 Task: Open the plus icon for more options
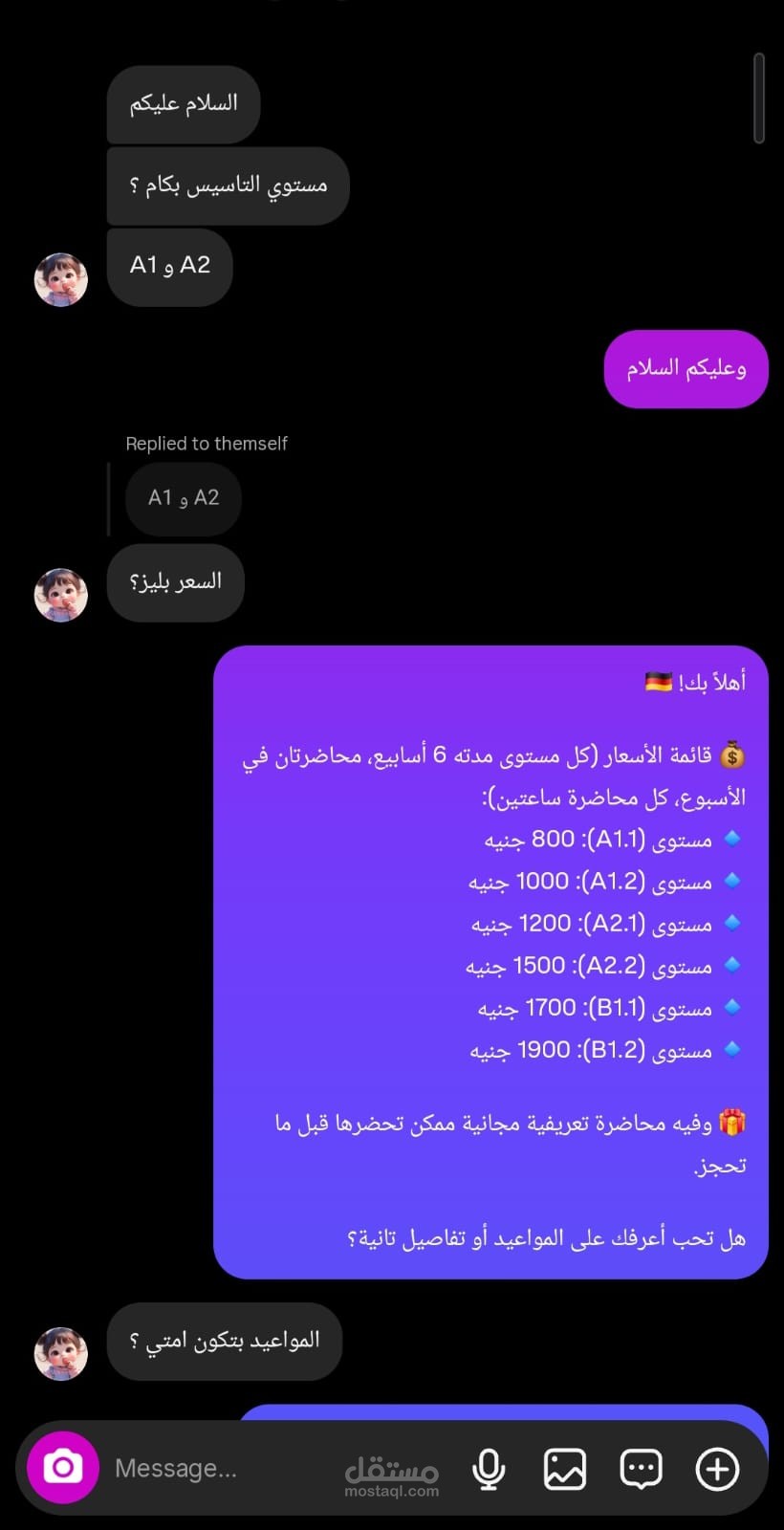717,1469
